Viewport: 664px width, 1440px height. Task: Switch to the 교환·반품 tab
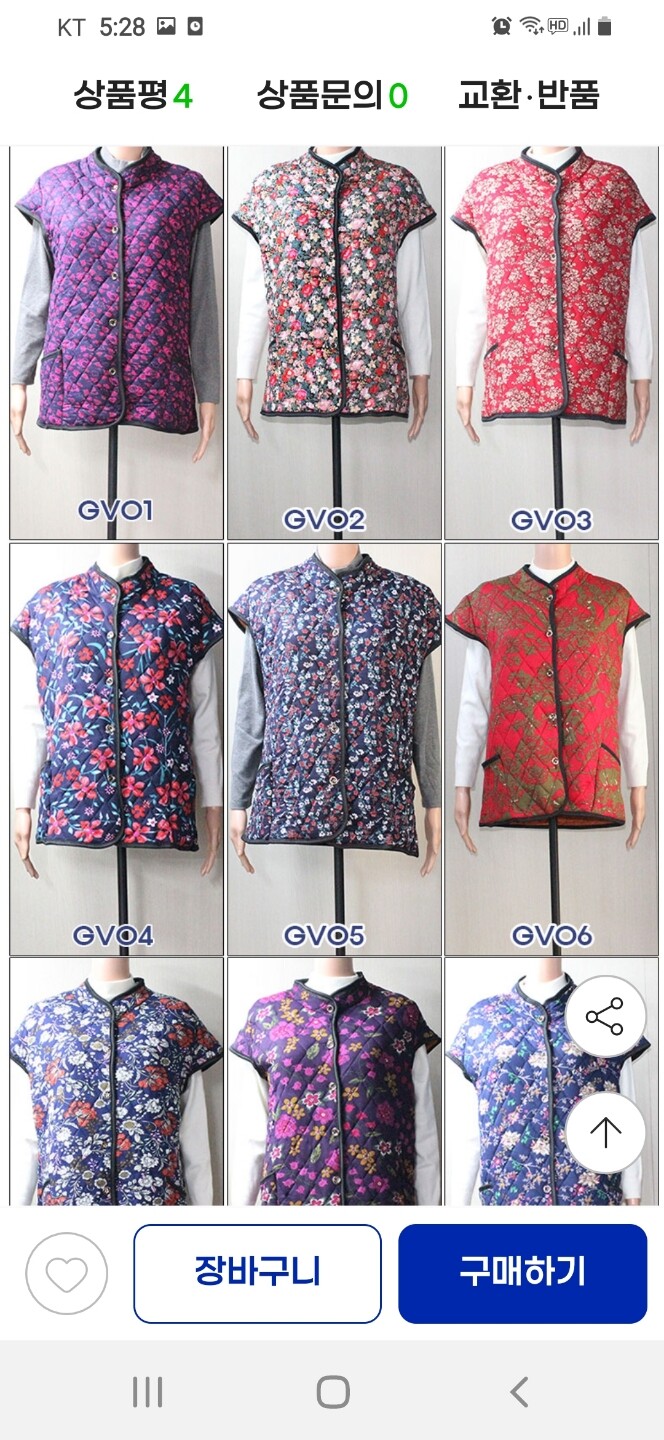click(528, 95)
